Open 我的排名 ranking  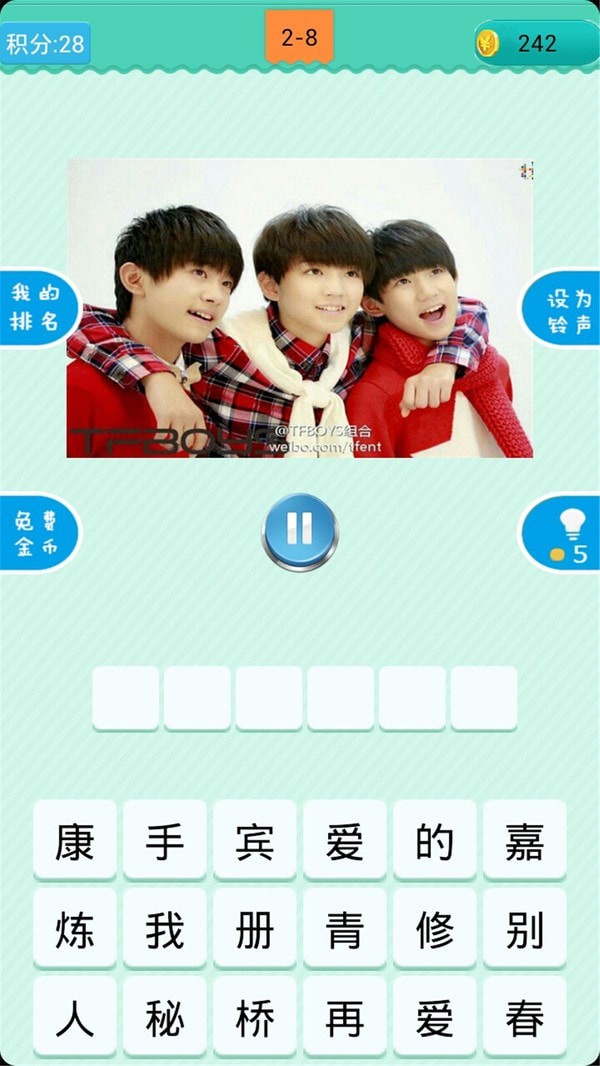pos(37,308)
